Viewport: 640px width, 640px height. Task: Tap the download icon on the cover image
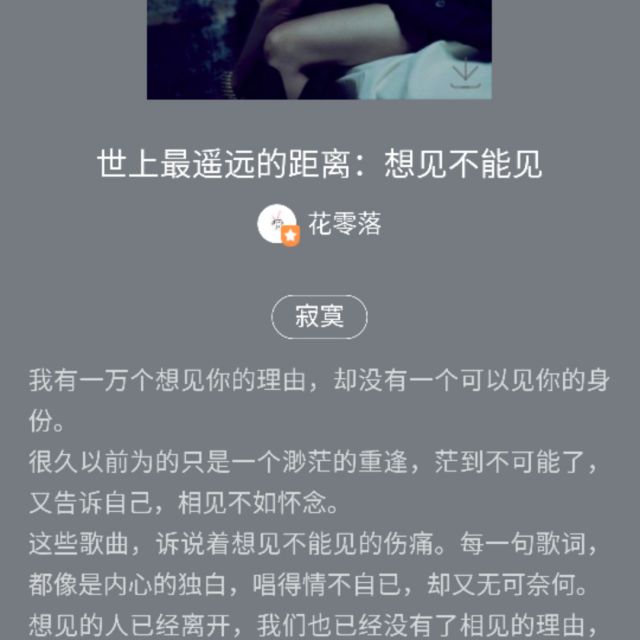tap(465, 74)
